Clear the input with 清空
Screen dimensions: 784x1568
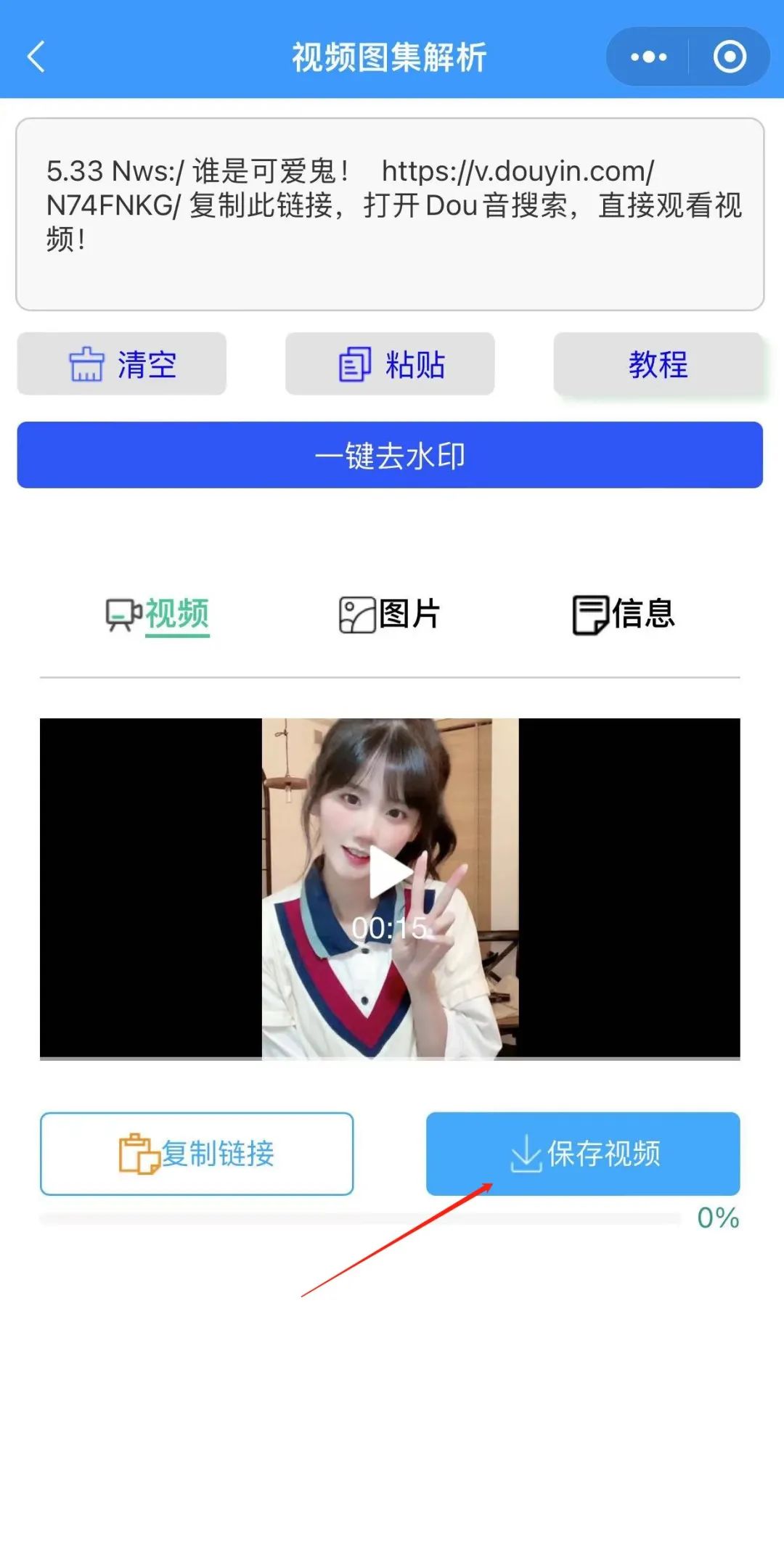tap(122, 364)
